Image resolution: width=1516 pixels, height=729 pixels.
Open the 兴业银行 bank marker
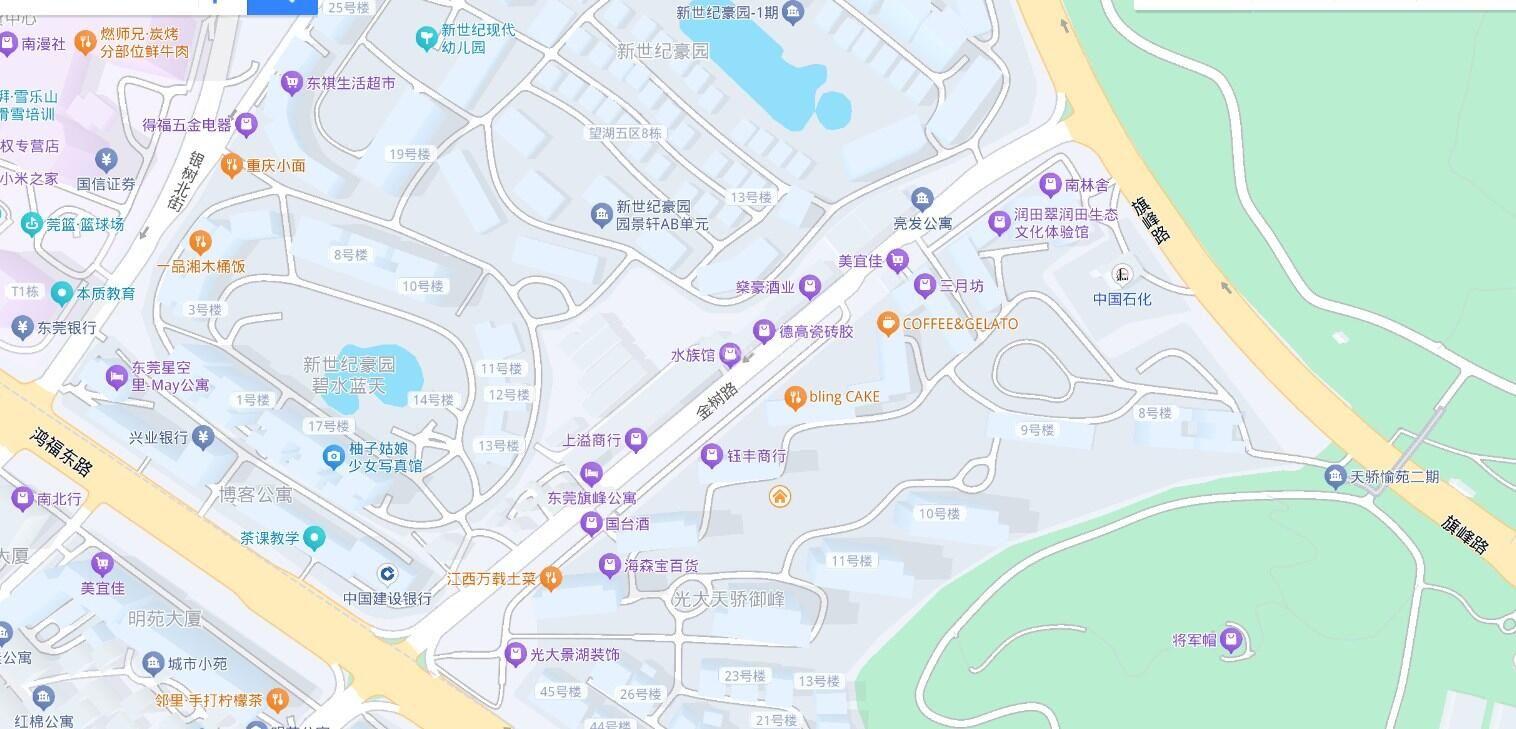[203, 437]
